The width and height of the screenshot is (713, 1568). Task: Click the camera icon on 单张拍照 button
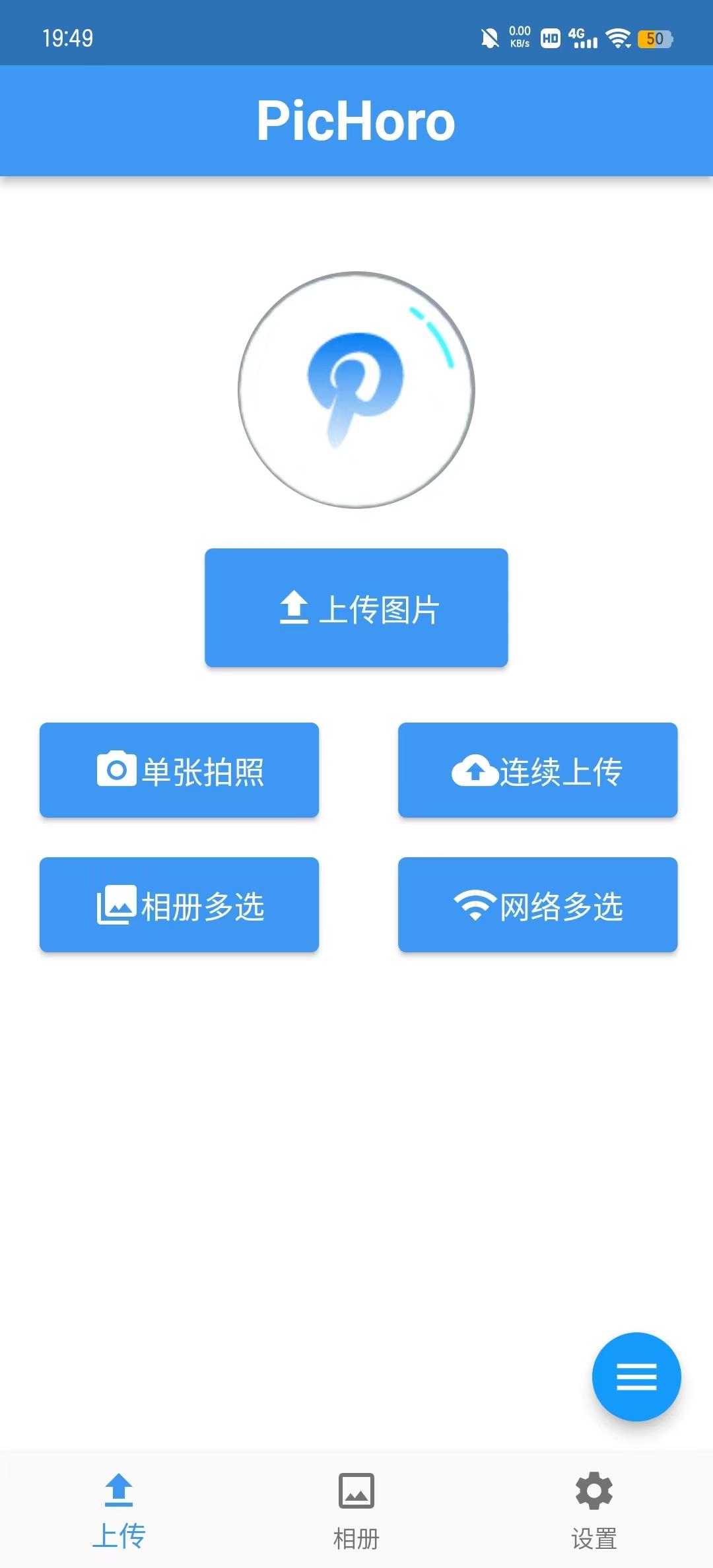coord(116,770)
